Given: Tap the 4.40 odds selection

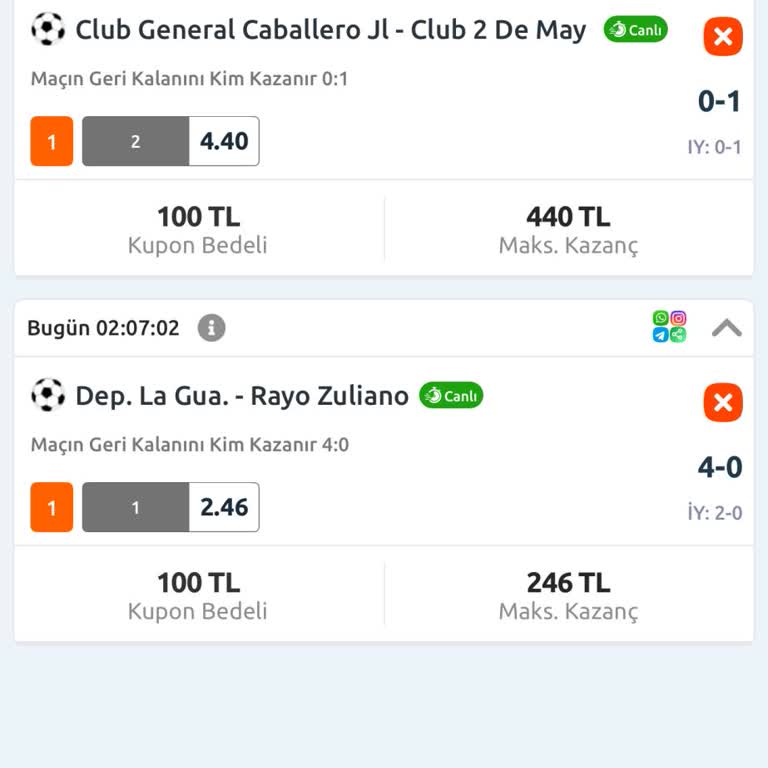Looking at the screenshot, I should pos(224,141).
